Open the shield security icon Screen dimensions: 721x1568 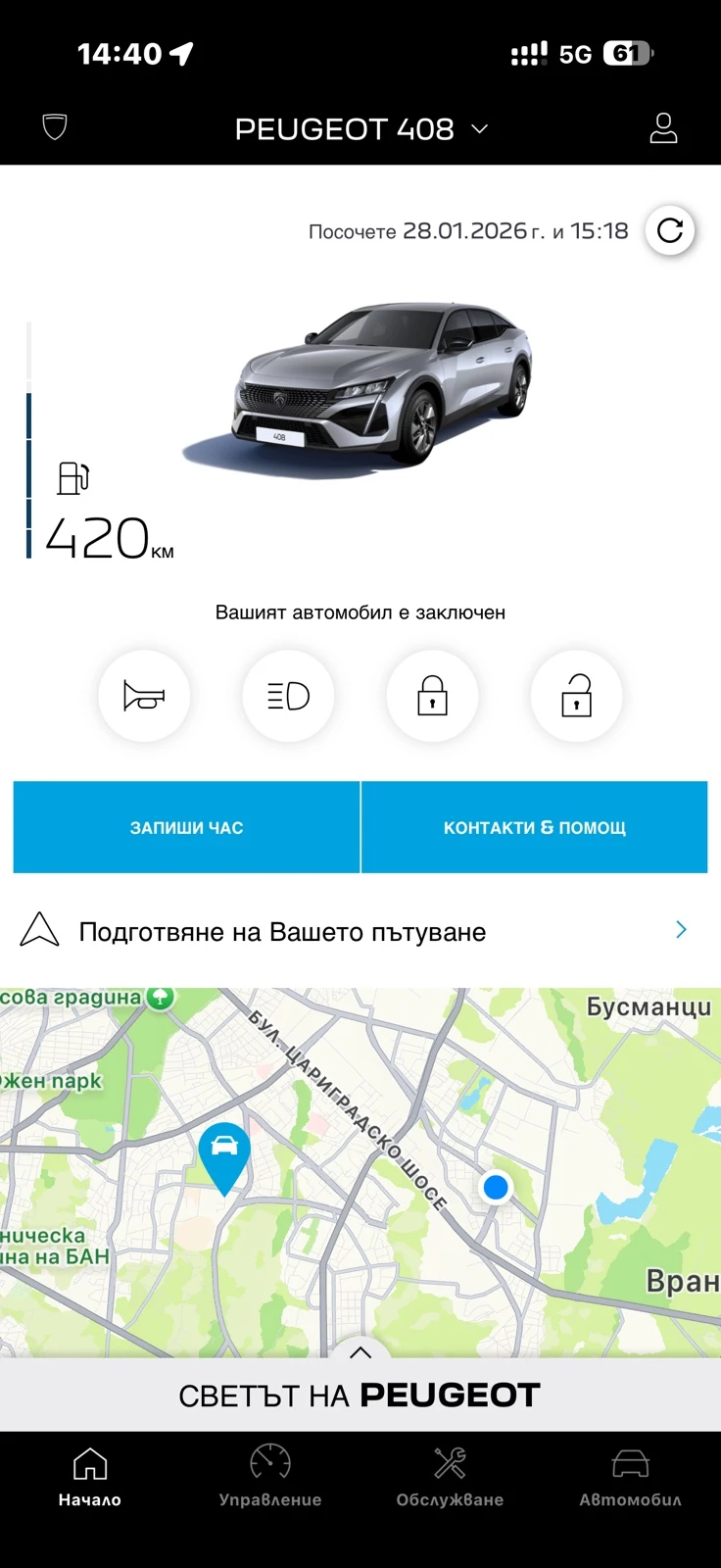tap(54, 125)
